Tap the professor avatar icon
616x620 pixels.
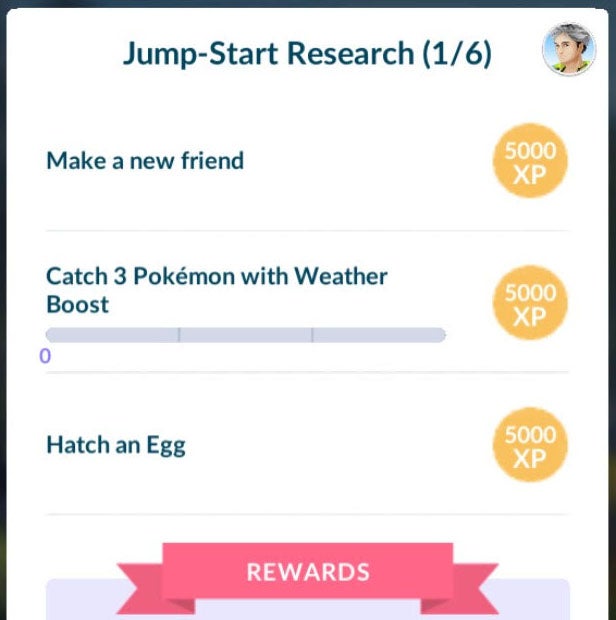(568, 50)
